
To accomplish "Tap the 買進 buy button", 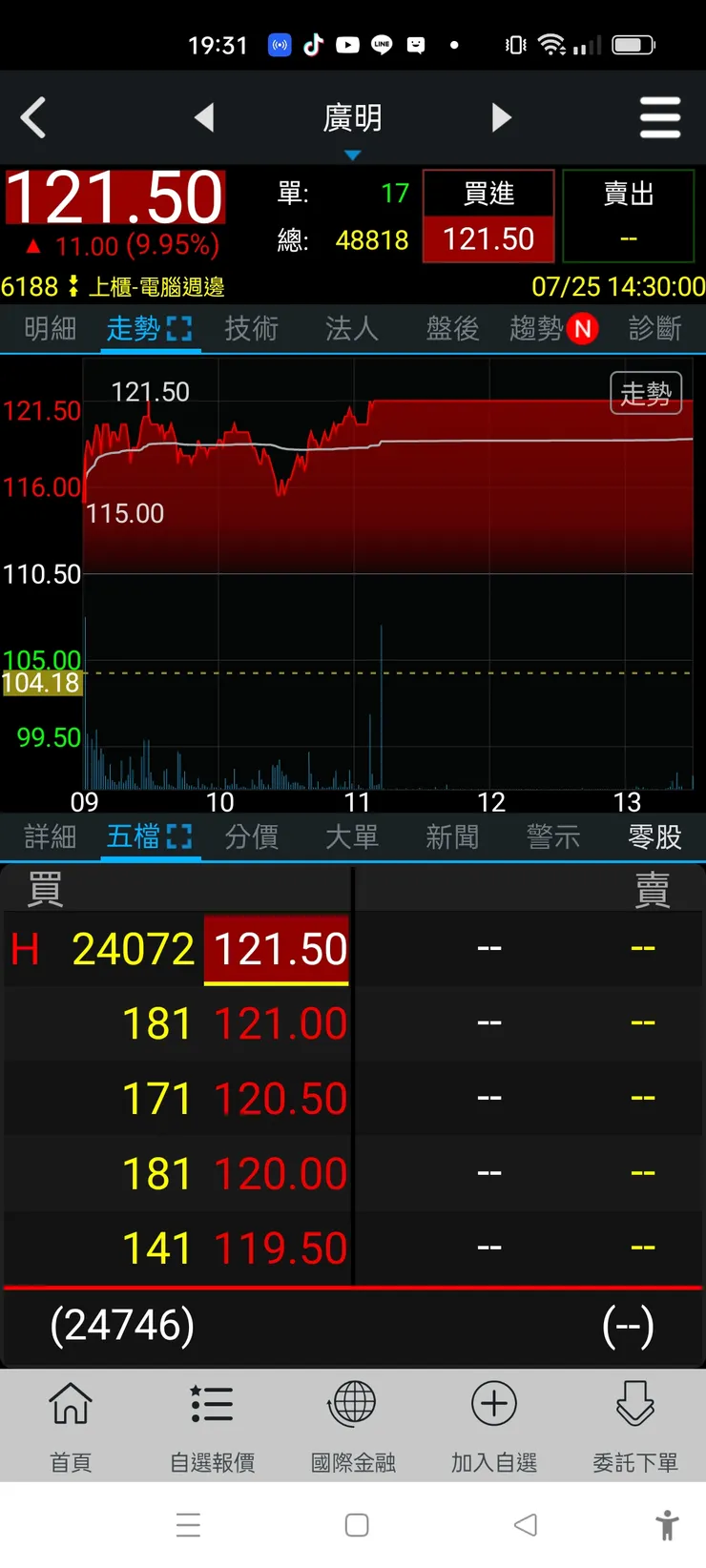I will pyautogui.click(x=488, y=216).
